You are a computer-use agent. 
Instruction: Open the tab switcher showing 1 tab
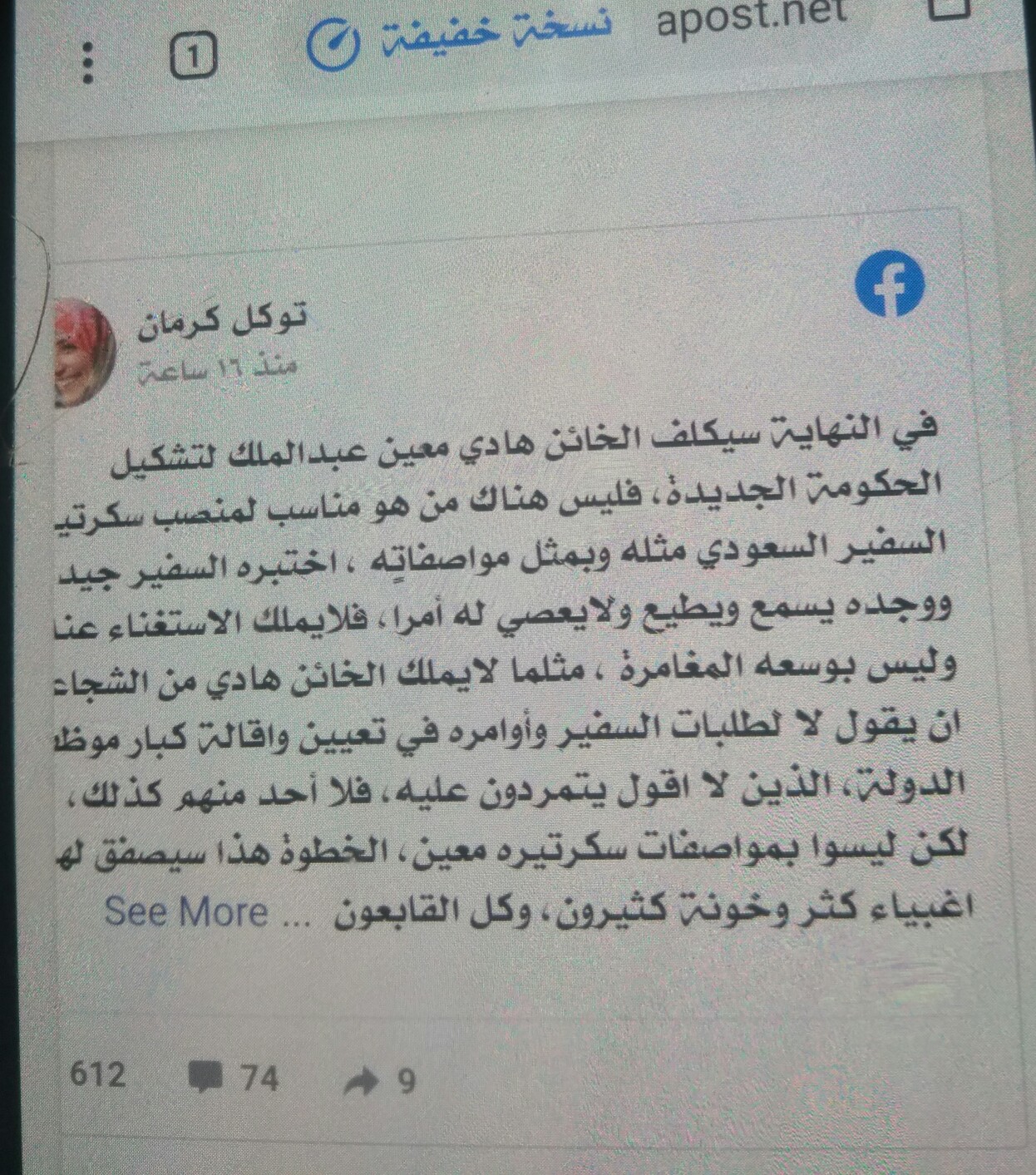pyautogui.click(x=193, y=57)
